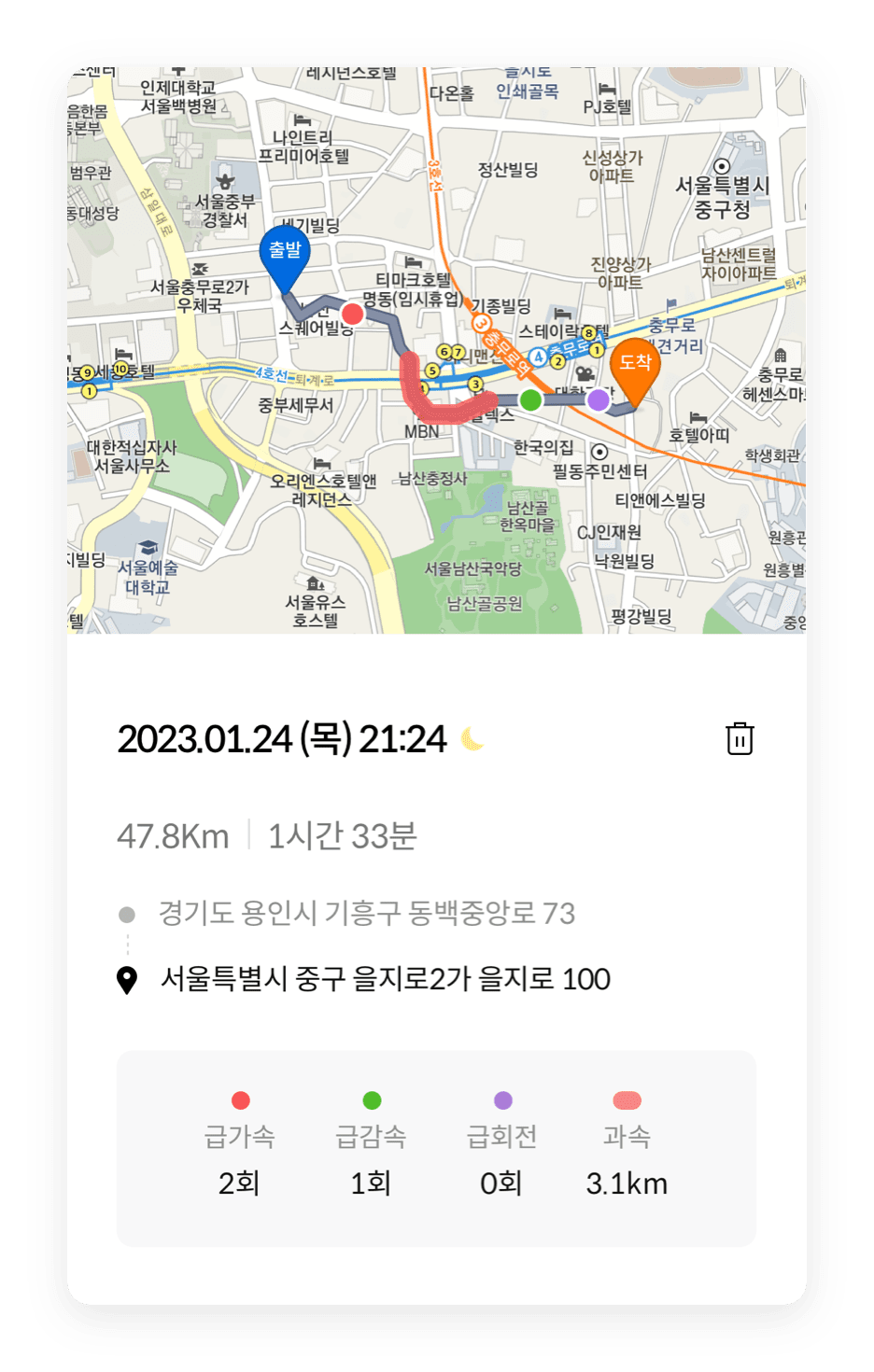Image resolution: width=874 pixels, height=1372 pixels.
Task: Delete this driving record with the trash icon
Action: [740, 738]
